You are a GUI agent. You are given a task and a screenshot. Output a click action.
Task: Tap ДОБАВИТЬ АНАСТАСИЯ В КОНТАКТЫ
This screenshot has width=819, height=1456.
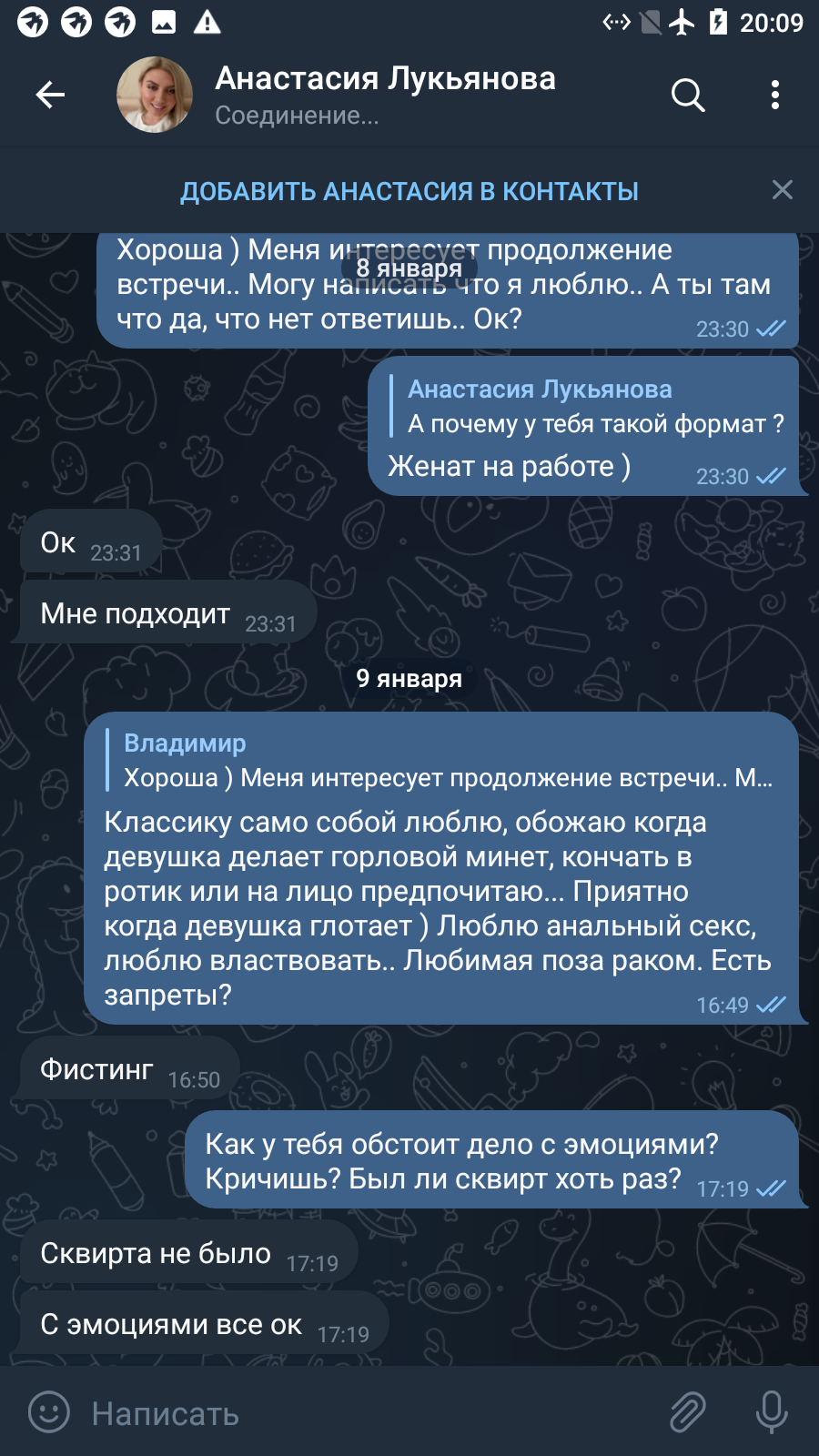point(409,191)
